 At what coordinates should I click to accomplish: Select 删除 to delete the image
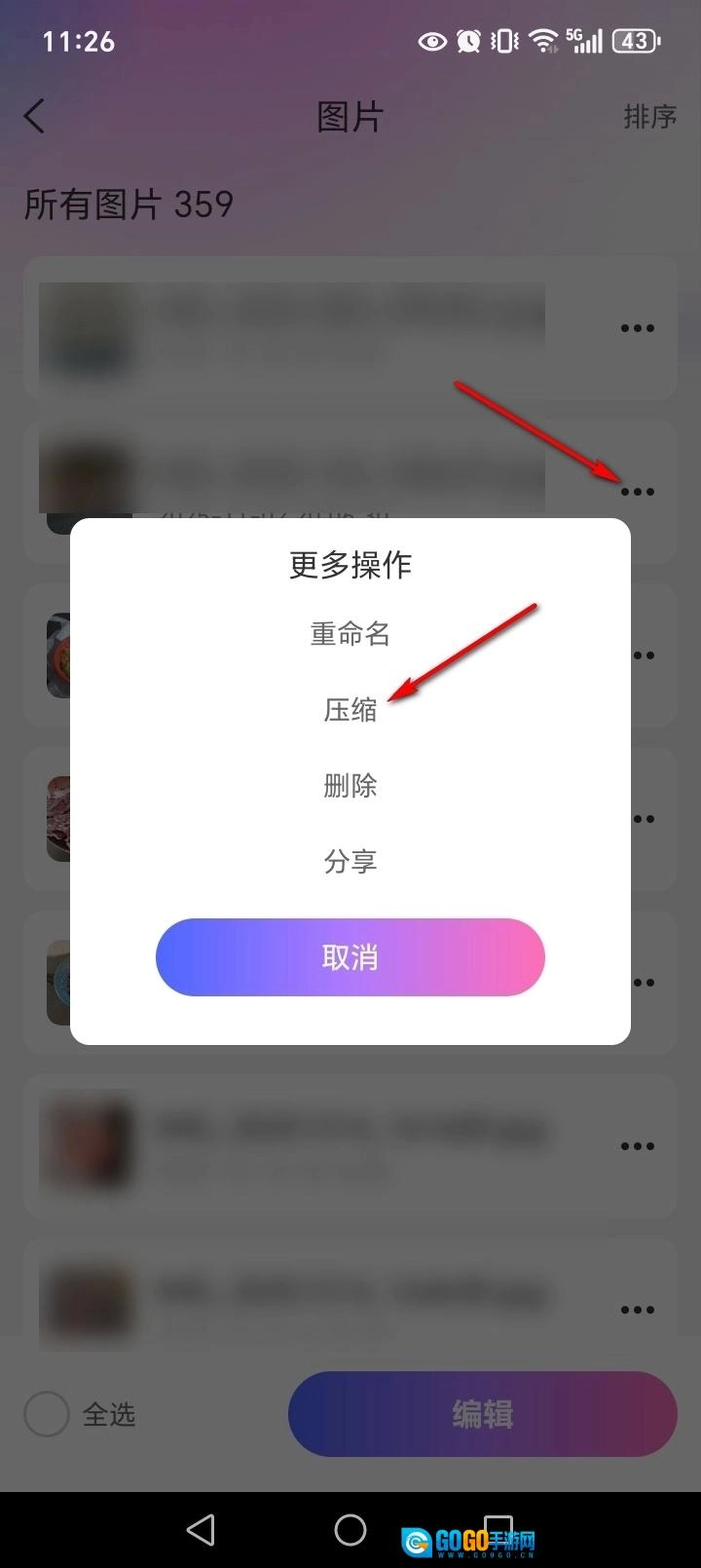[x=350, y=785]
